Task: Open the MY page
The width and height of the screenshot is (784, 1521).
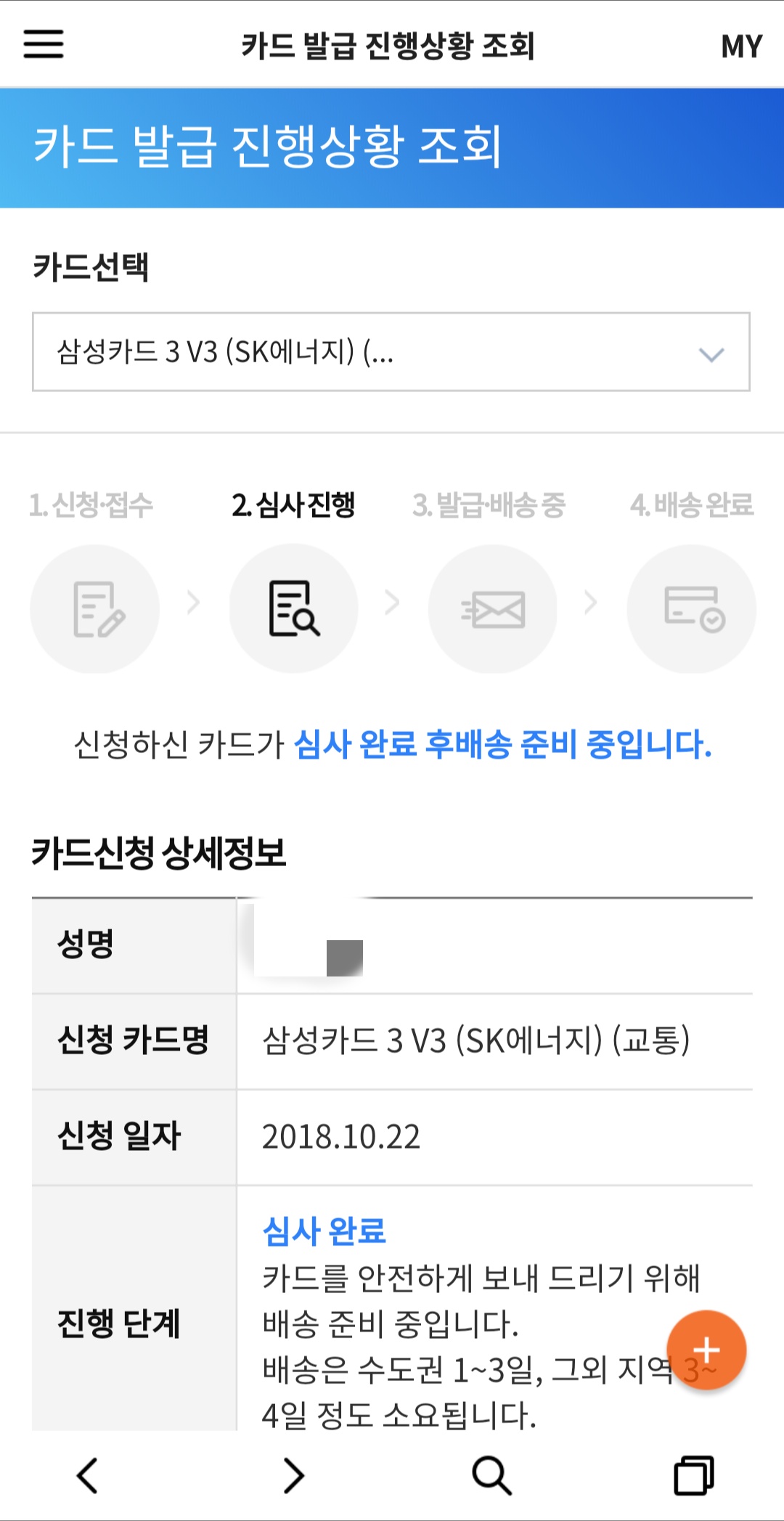Action: [x=741, y=46]
